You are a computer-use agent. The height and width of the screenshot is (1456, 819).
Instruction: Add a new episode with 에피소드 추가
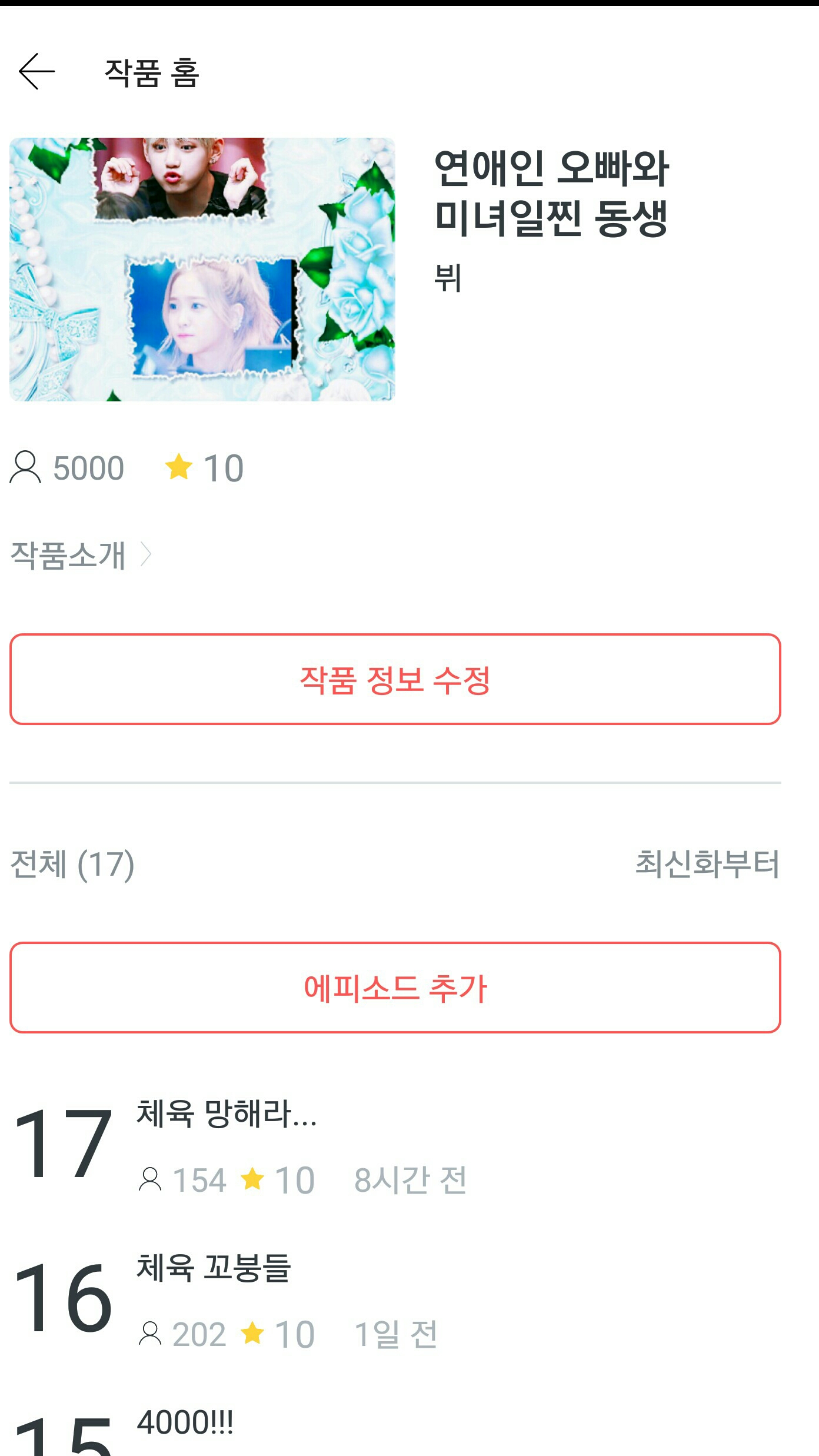[395, 987]
